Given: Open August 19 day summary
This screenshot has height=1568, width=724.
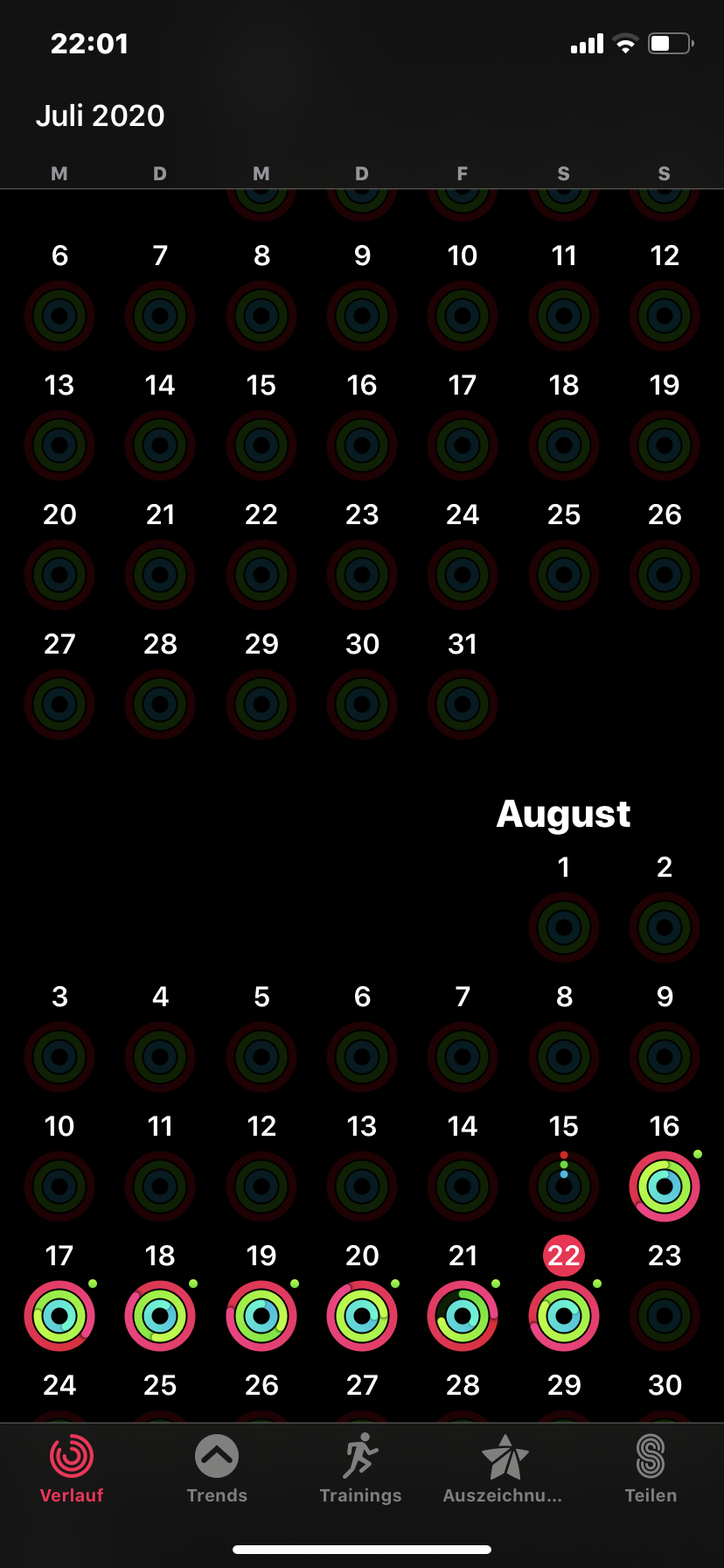Looking at the screenshot, I should click(x=261, y=1315).
